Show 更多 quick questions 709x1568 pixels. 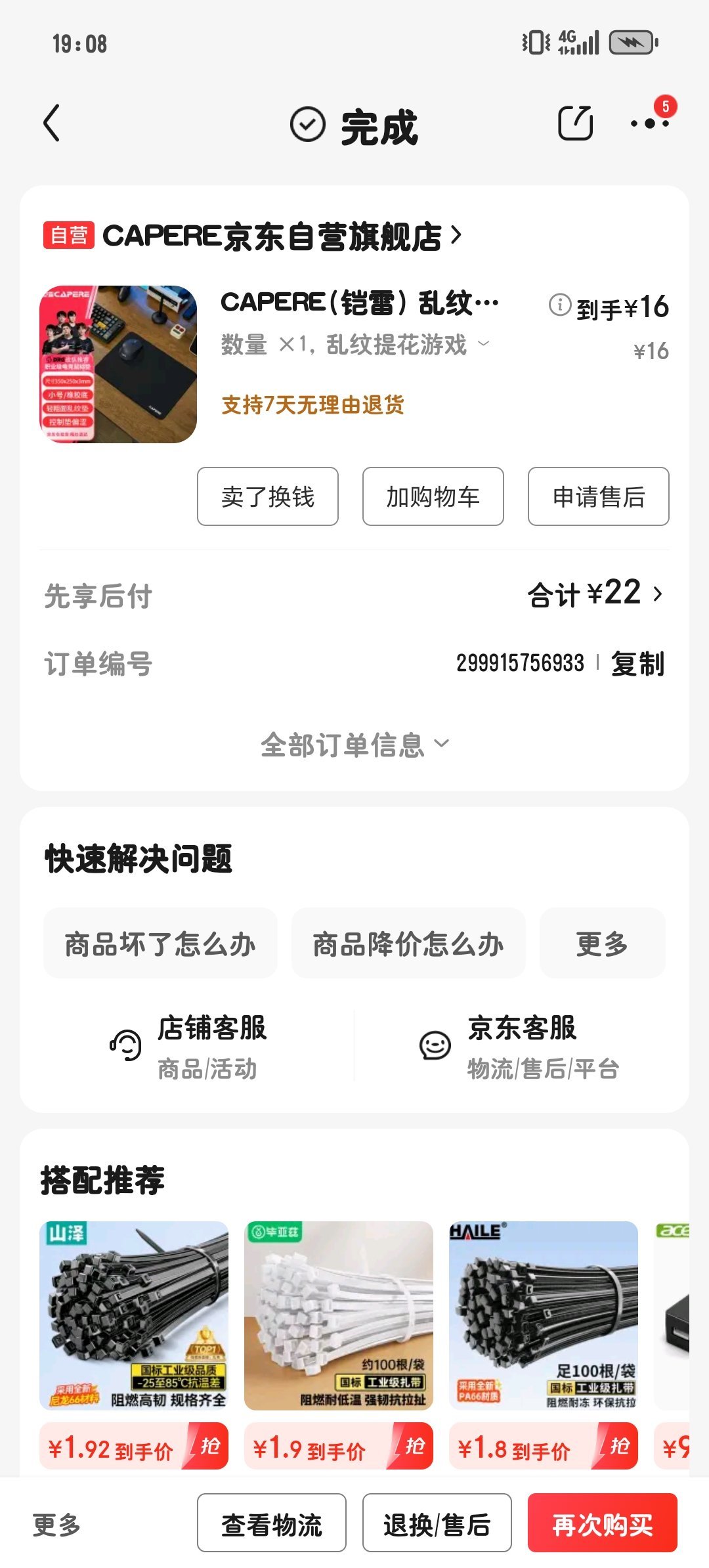coord(602,944)
